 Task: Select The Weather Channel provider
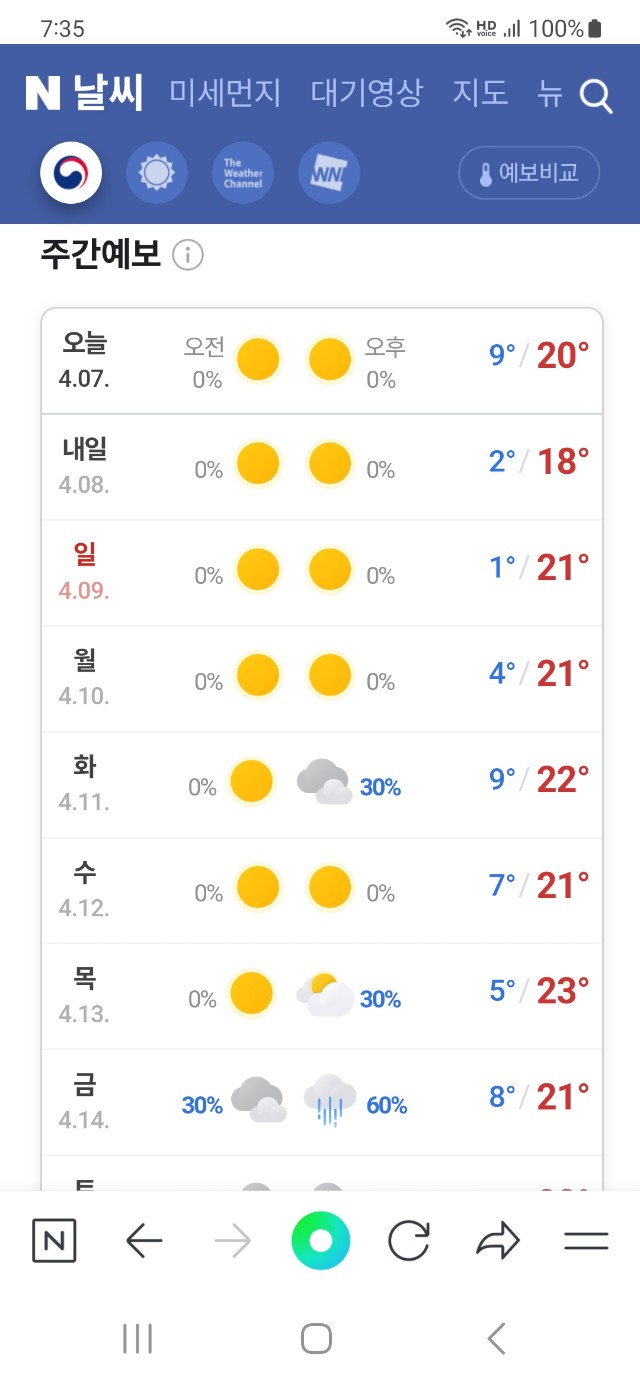coord(243,173)
